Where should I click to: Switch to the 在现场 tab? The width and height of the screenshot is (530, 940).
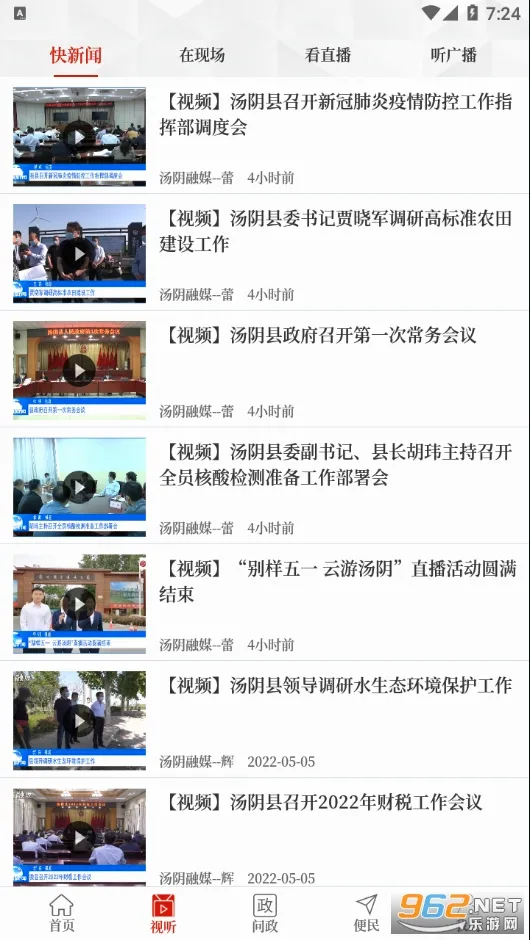pyautogui.click(x=202, y=55)
